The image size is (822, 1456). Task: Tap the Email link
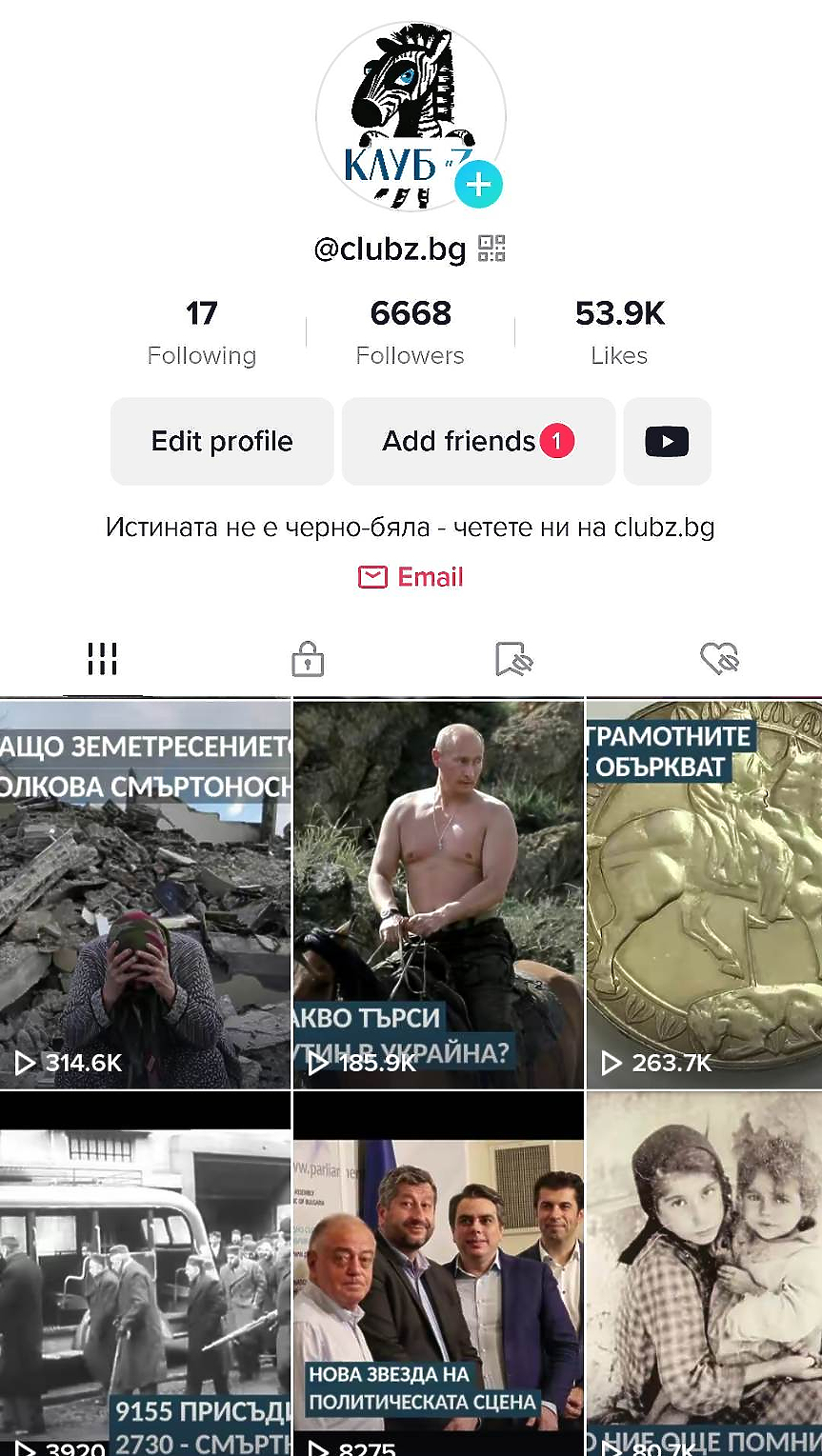tap(411, 577)
